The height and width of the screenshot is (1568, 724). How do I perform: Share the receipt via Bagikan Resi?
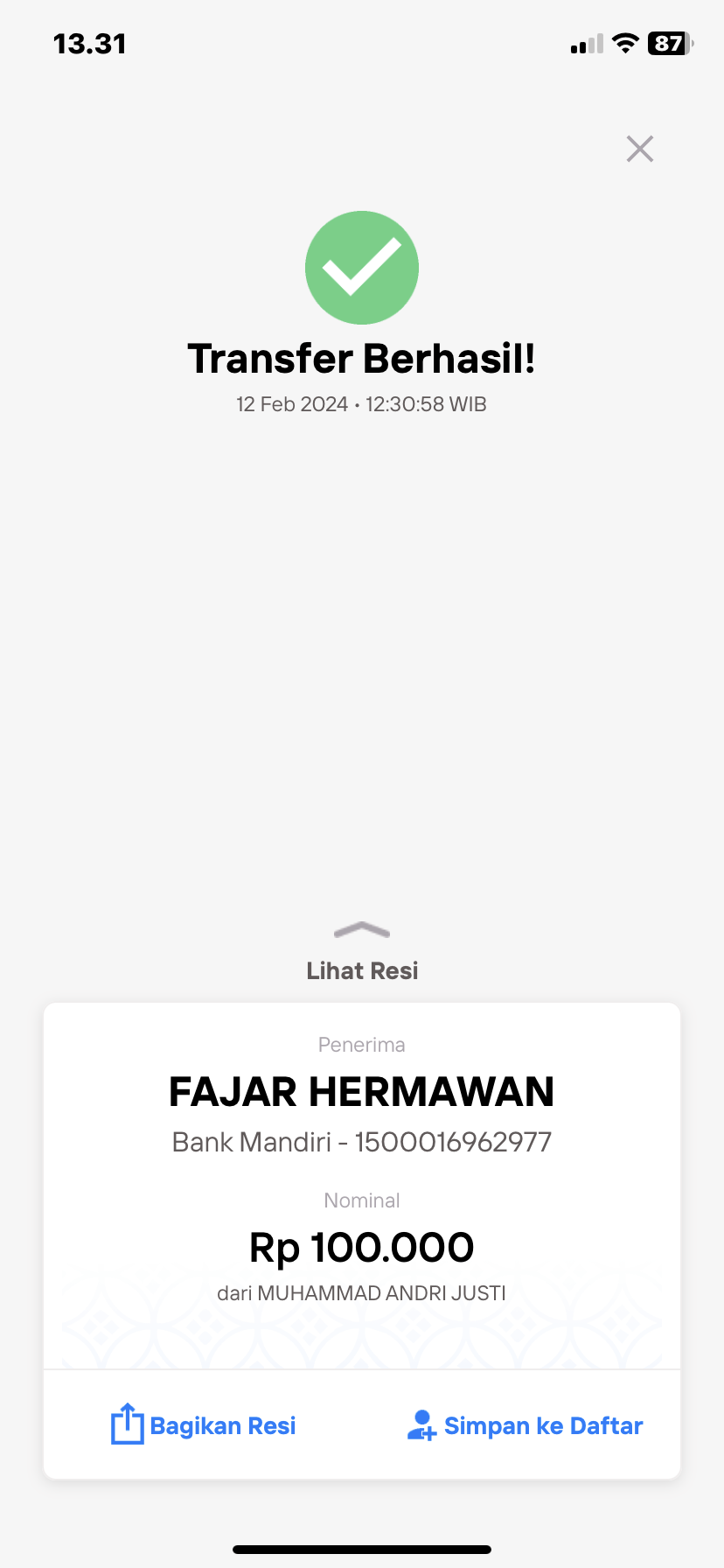coord(203,1425)
